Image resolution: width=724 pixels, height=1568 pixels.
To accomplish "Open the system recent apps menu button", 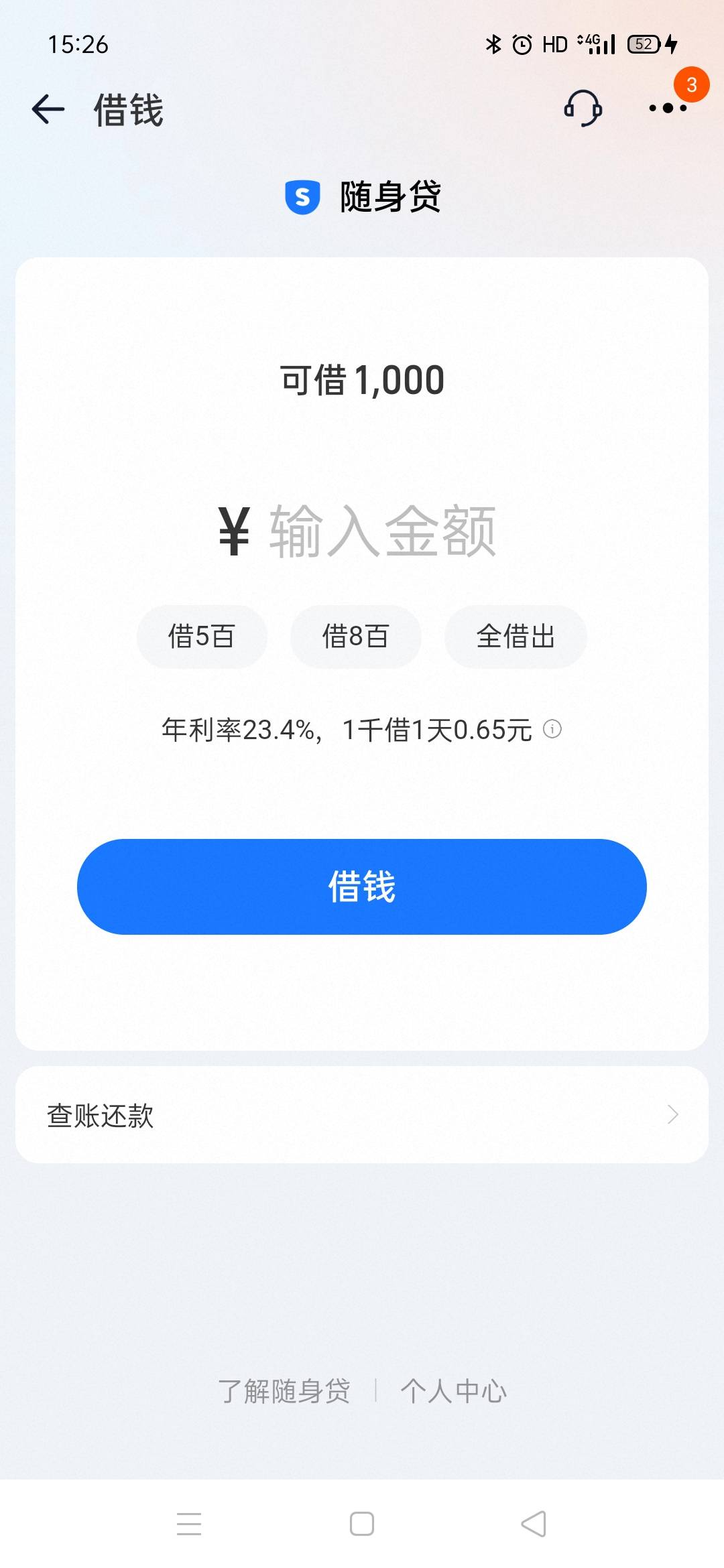I will (x=189, y=1524).
